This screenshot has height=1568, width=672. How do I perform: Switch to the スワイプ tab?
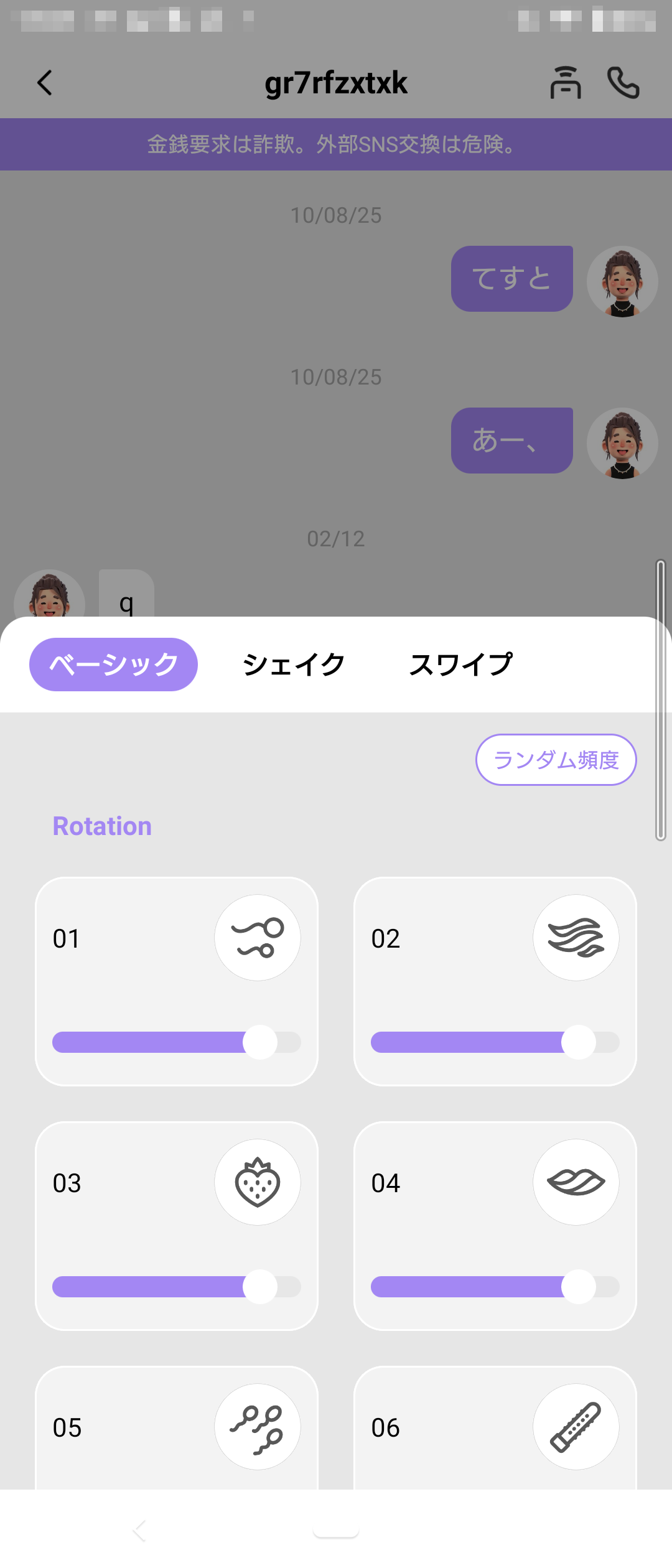point(461,664)
